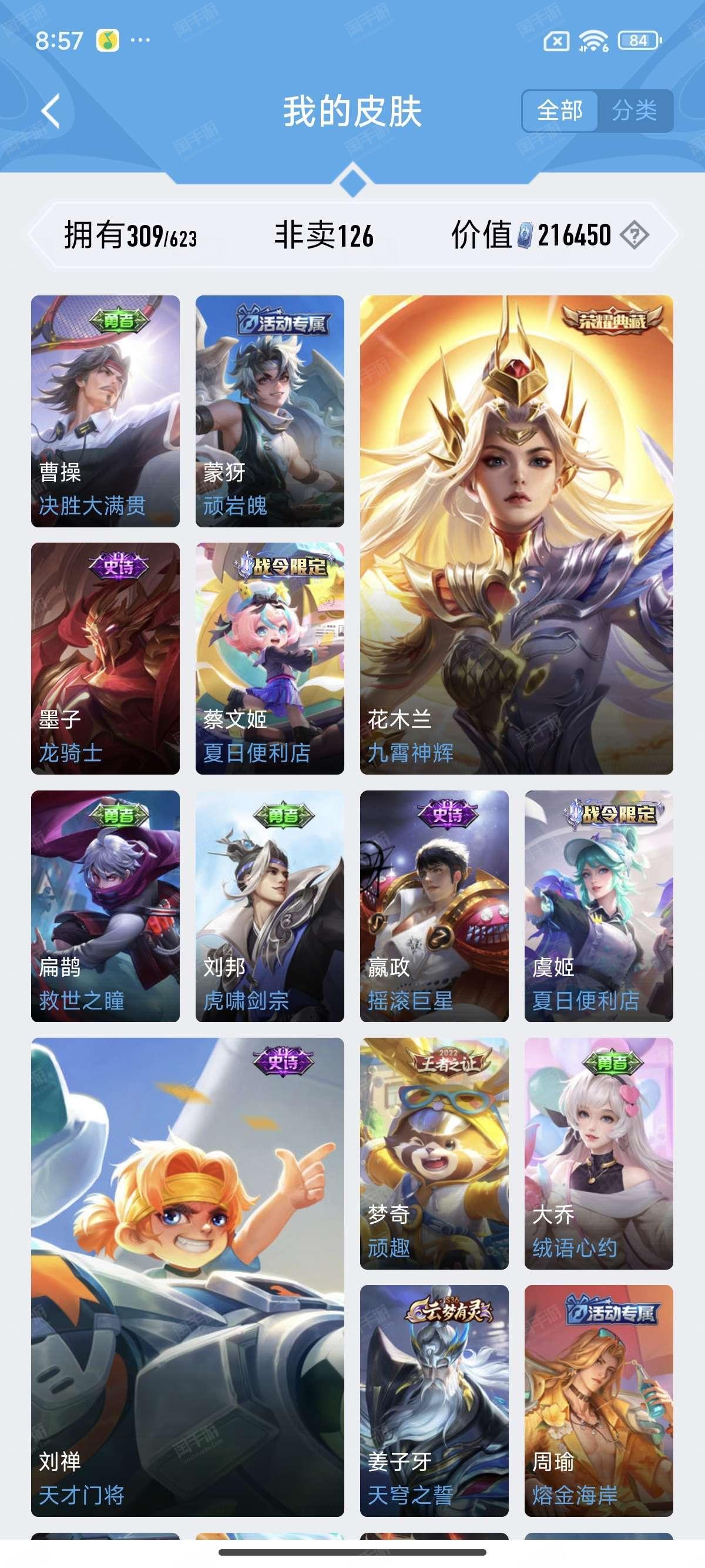This screenshot has width=705, height=1568.
Task: Open 扁鹊 救世之瞳 skin card
Action: 105,906
